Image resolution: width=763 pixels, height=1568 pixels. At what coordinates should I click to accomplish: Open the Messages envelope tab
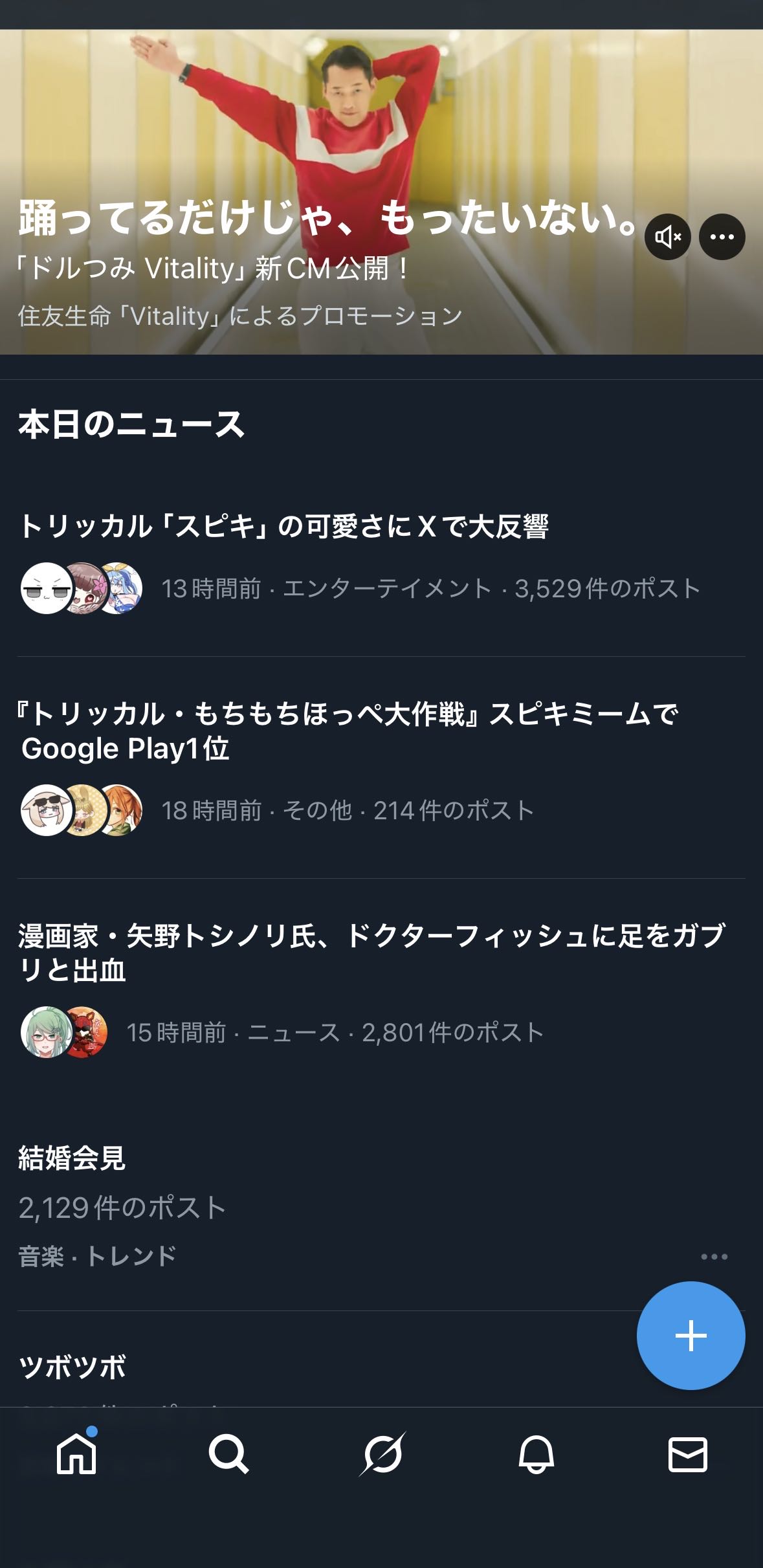pos(687,1455)
